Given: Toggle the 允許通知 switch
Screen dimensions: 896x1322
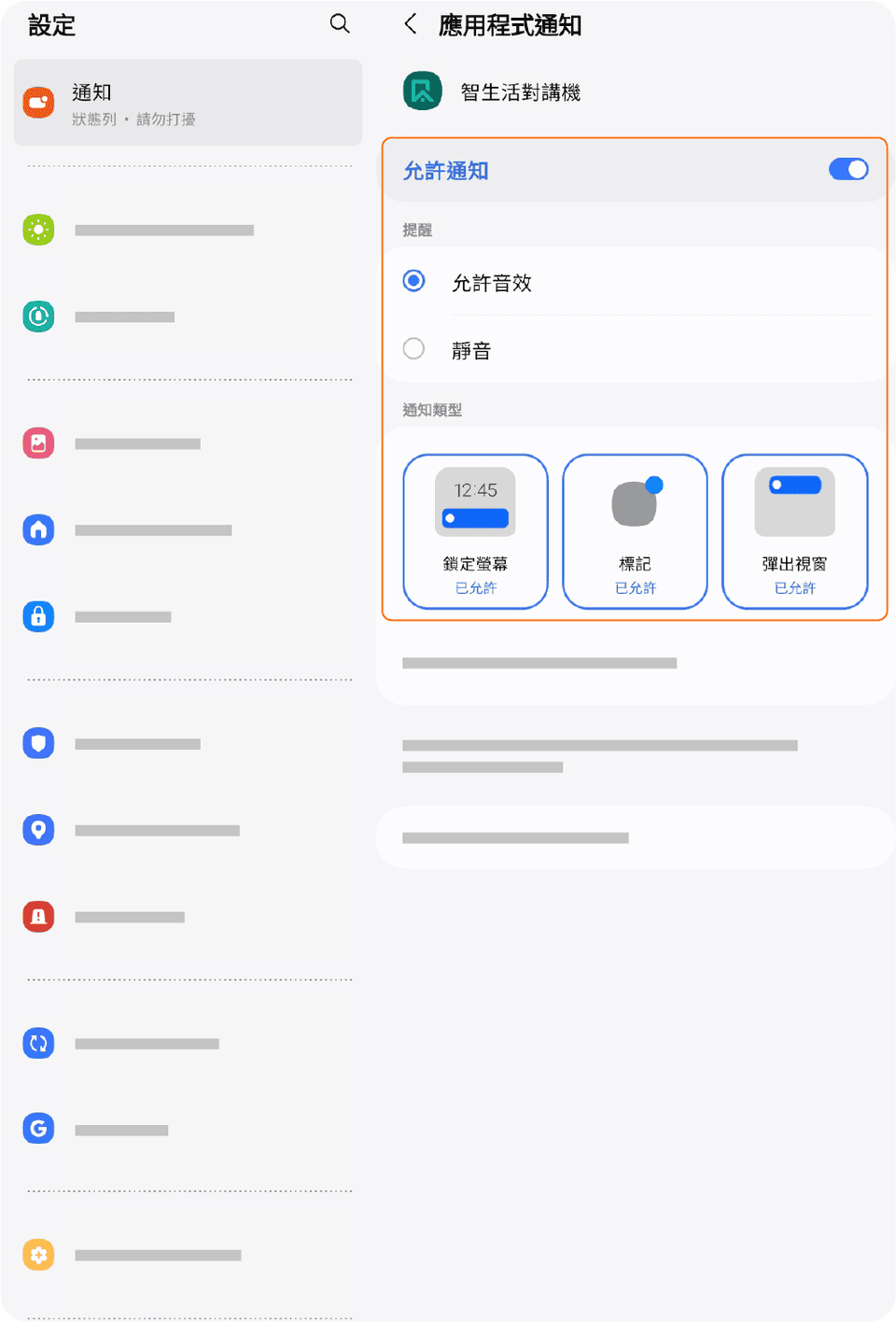Looking at the screenshot, I should (x=847, y=169).
